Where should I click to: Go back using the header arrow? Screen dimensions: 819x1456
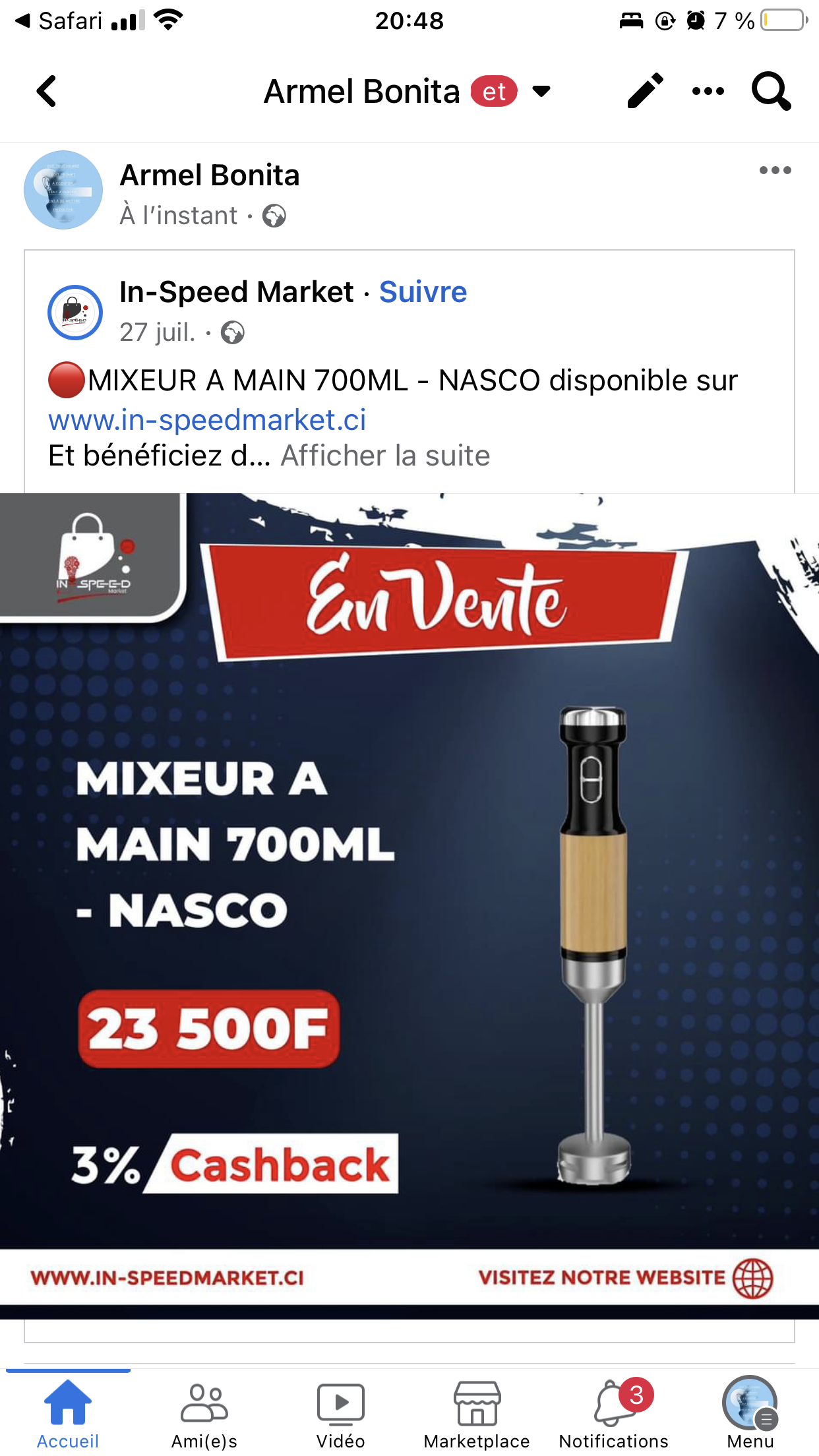(46, 91)
